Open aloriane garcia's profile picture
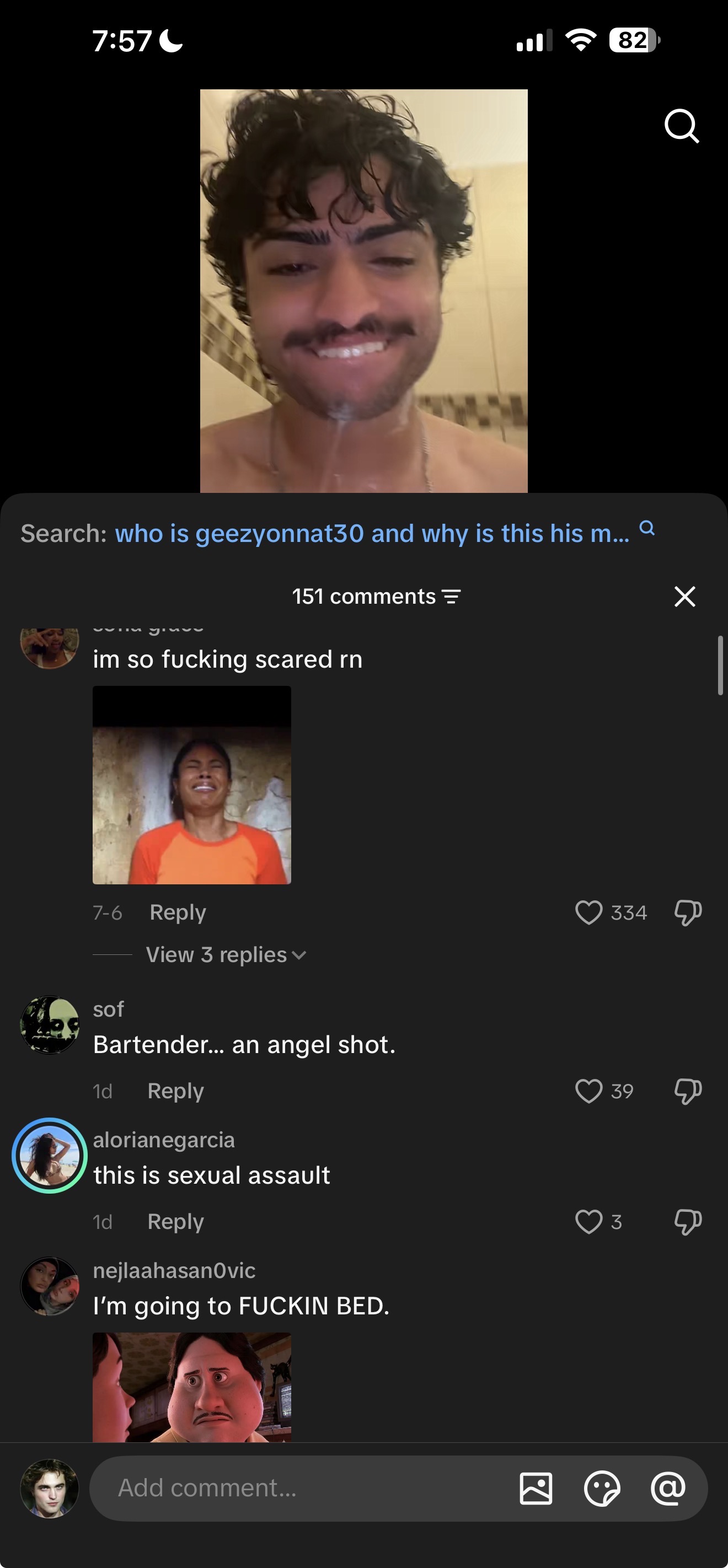Screen dimensions: 728x1568 50,1155
